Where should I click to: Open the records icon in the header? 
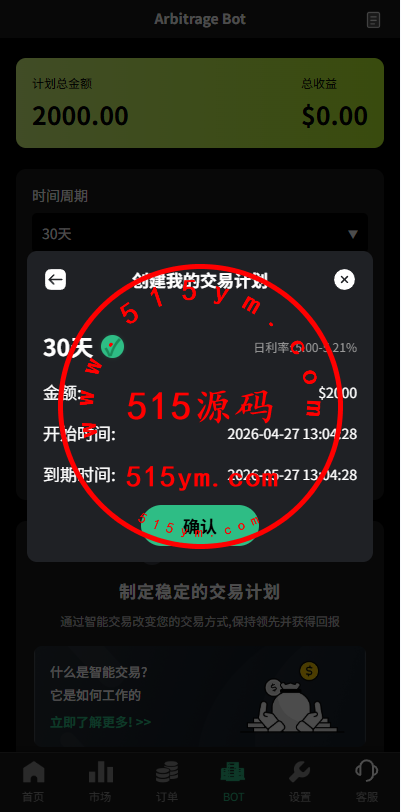[374, 20]
